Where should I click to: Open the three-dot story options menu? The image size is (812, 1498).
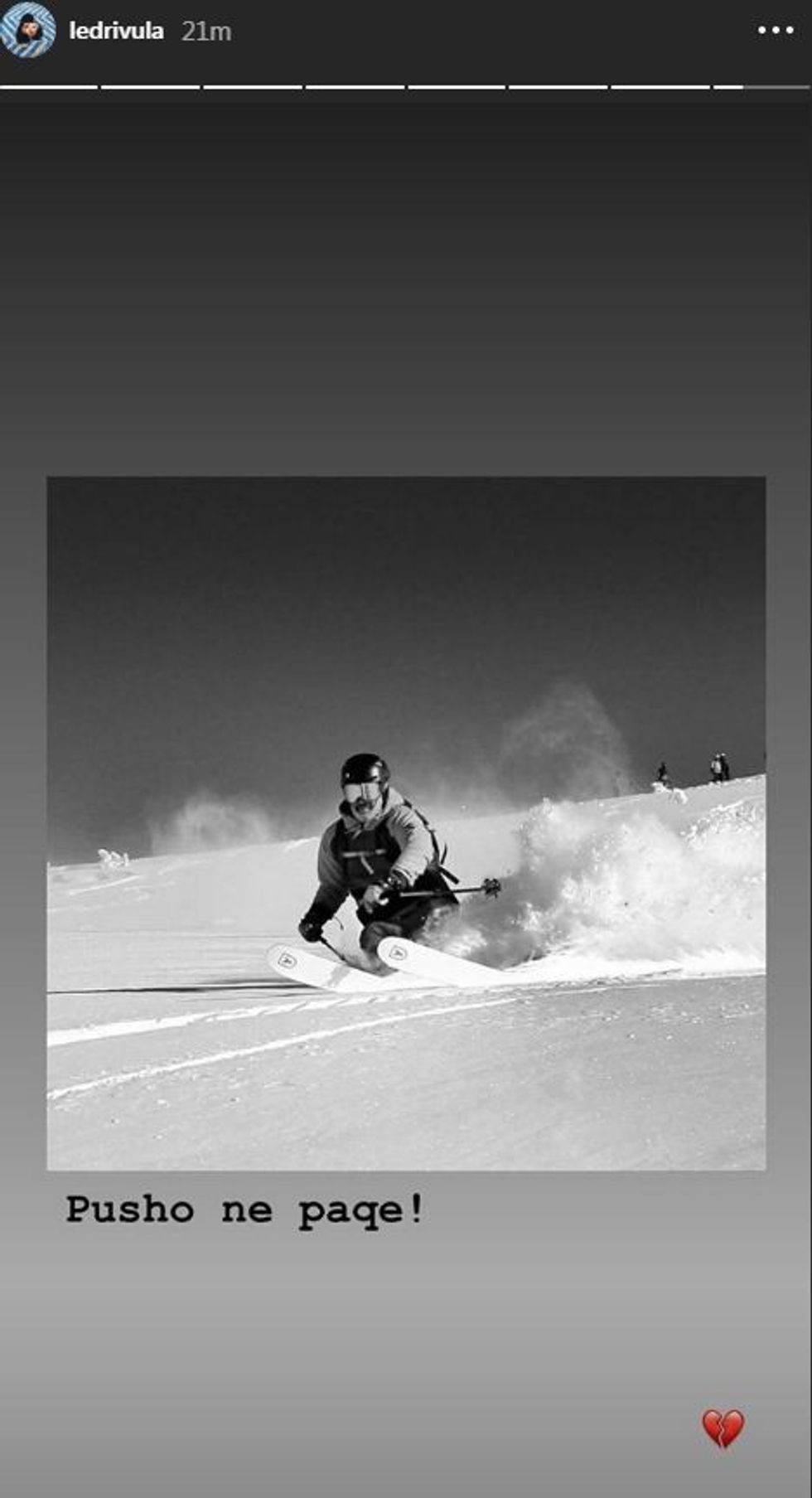click(775, 32)
